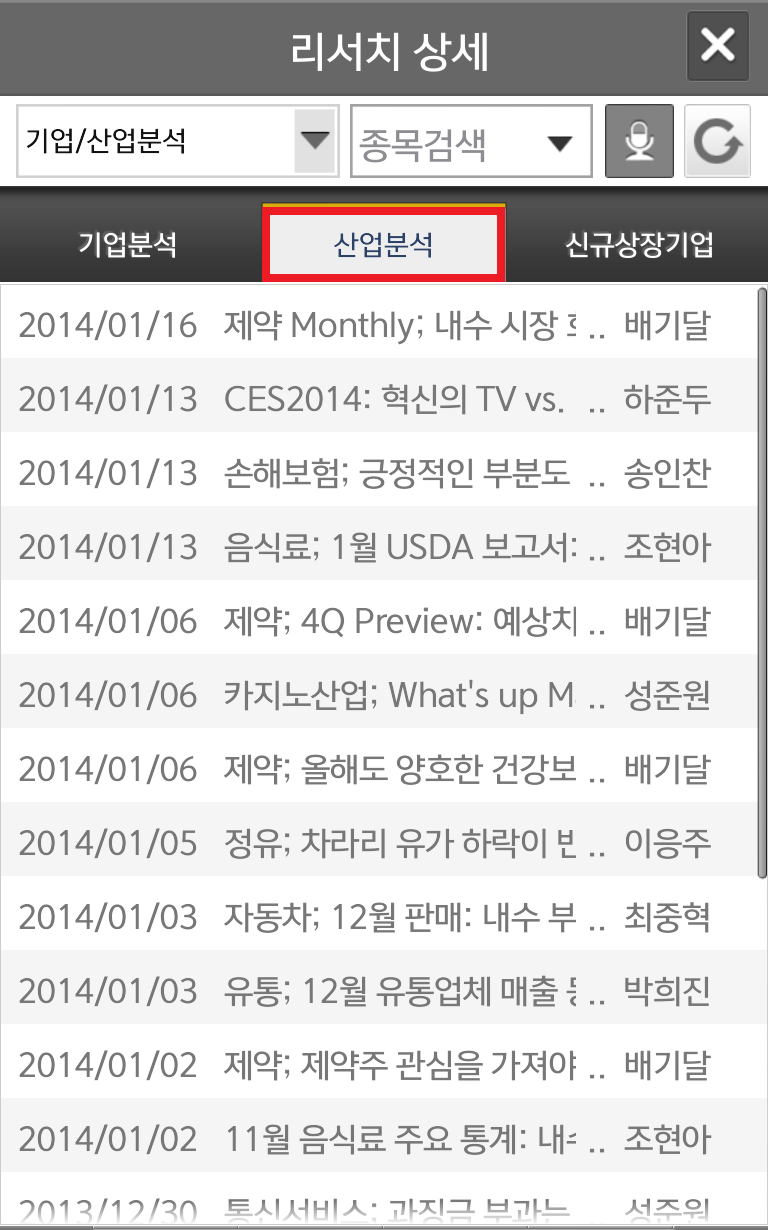Switch to the 신규상장기업 tab
This screenshot has width=768, height=1230.
pos(640,245)
